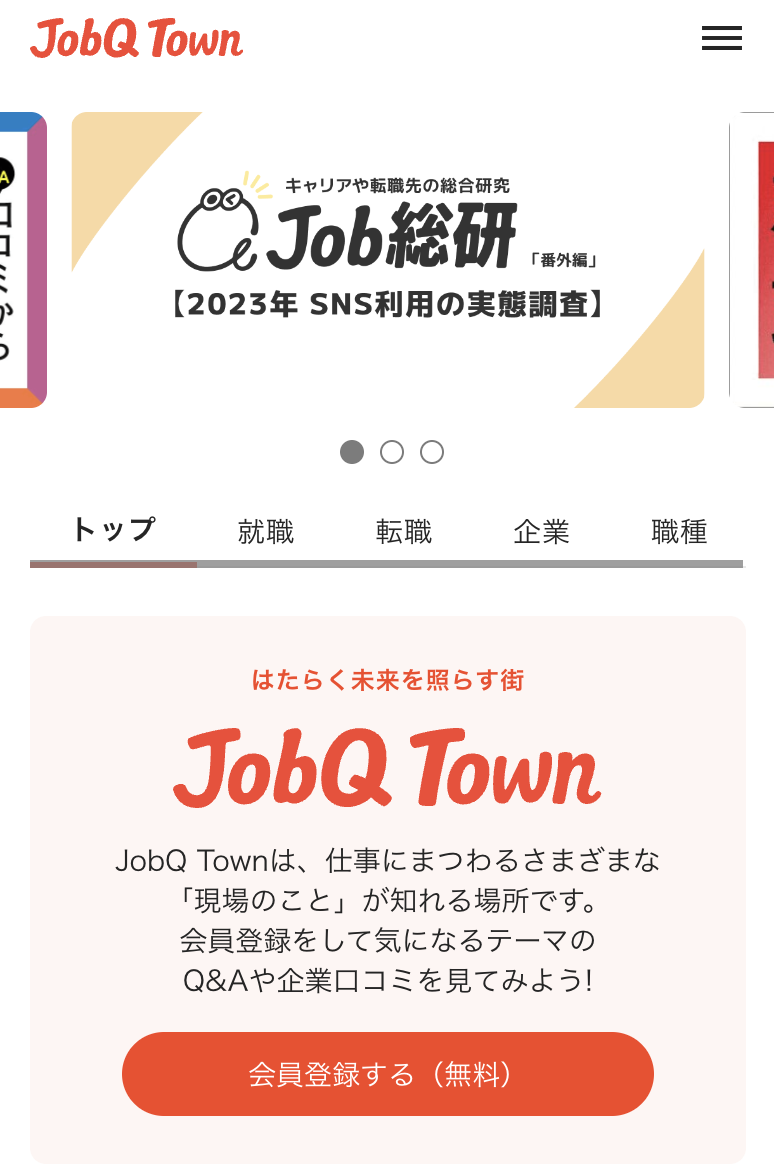The height and width of the screenshot is (1166, 774).
Task: Tap the JobQ Town header logo
Action: click(137, 38)
